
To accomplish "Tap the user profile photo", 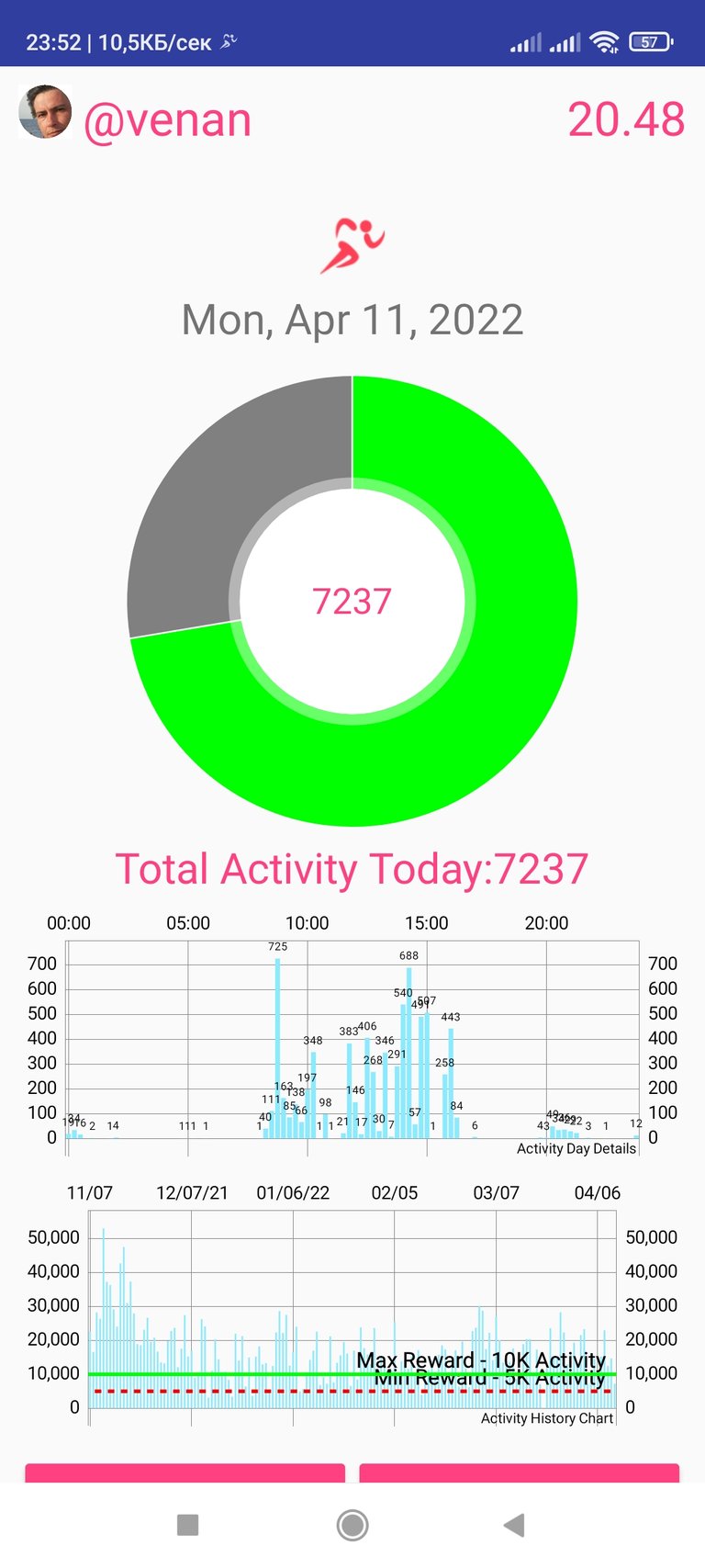I will click(x=45, y=112).
